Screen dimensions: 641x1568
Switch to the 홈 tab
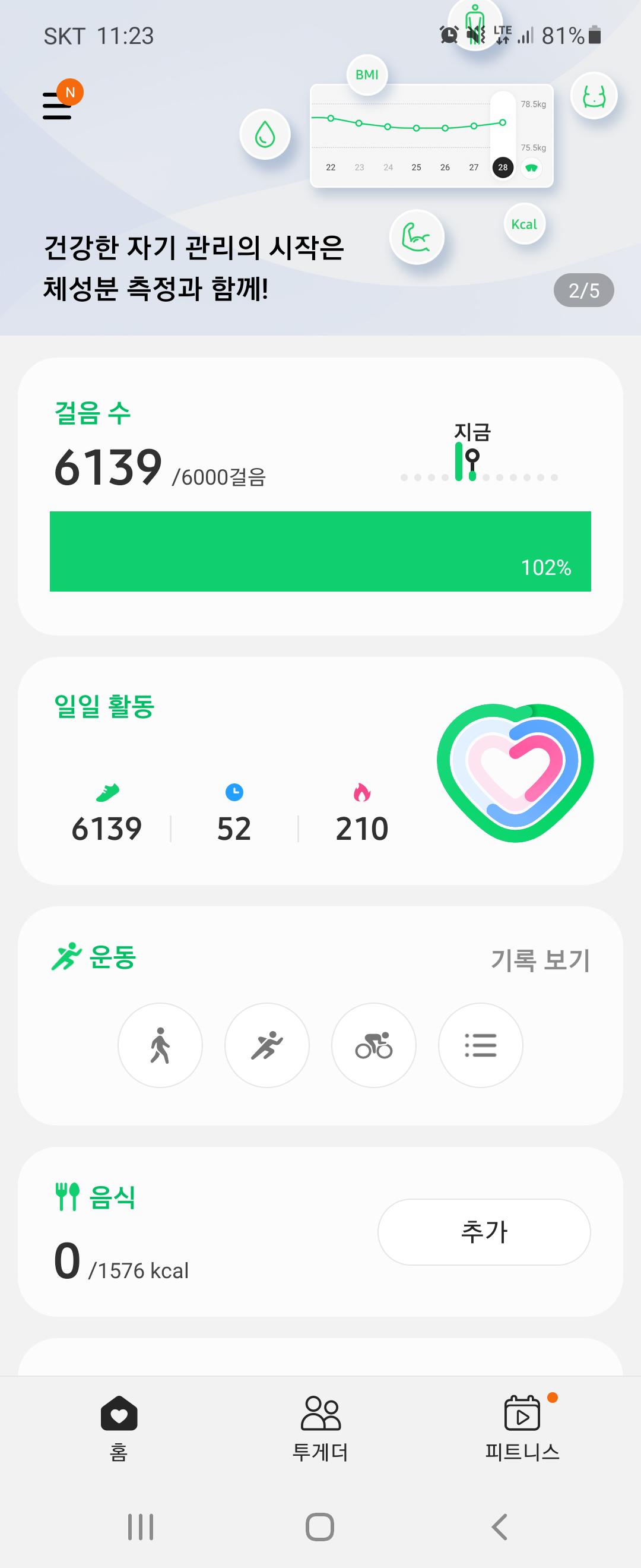pos(119,1428)
